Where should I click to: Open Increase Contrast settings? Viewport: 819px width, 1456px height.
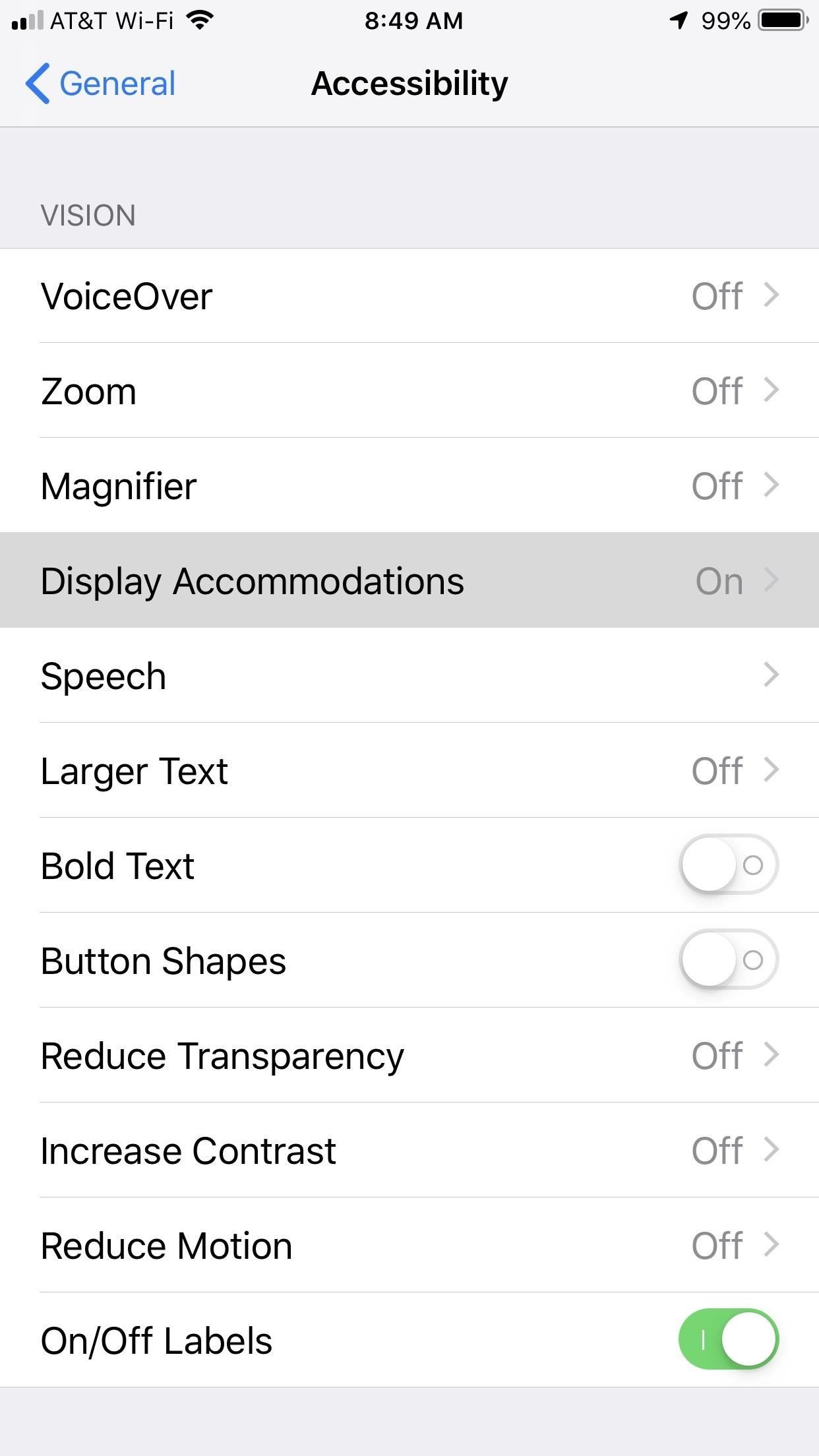pyautogui.click(x=409, y=1150)
